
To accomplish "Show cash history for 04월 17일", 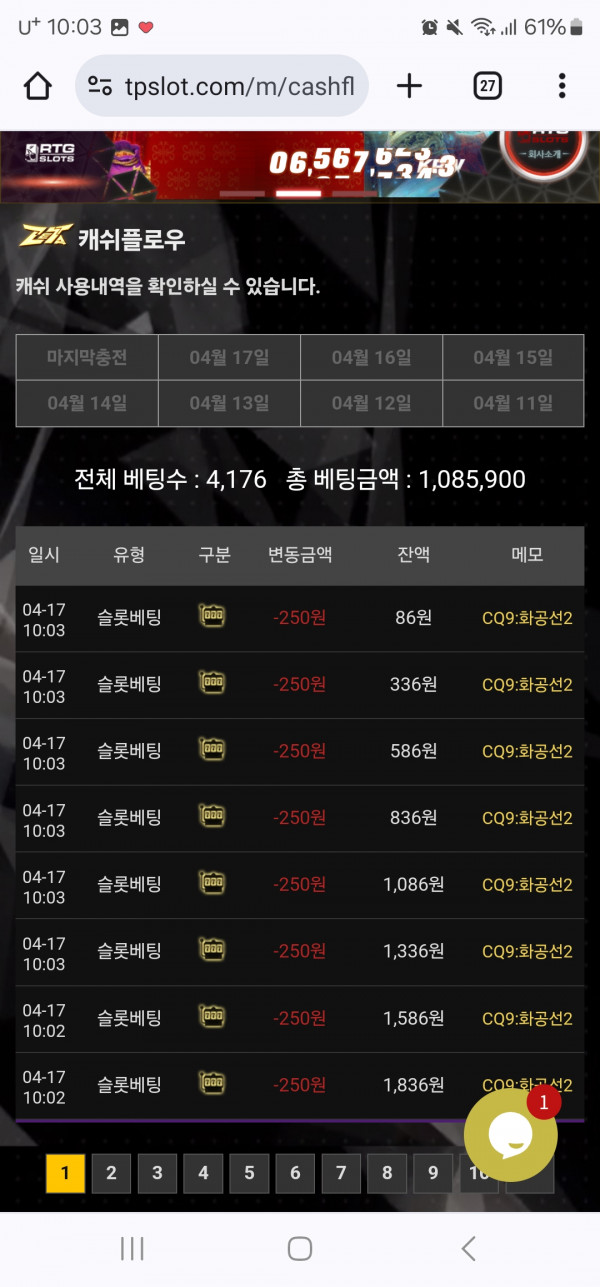I will click(229, 357).
